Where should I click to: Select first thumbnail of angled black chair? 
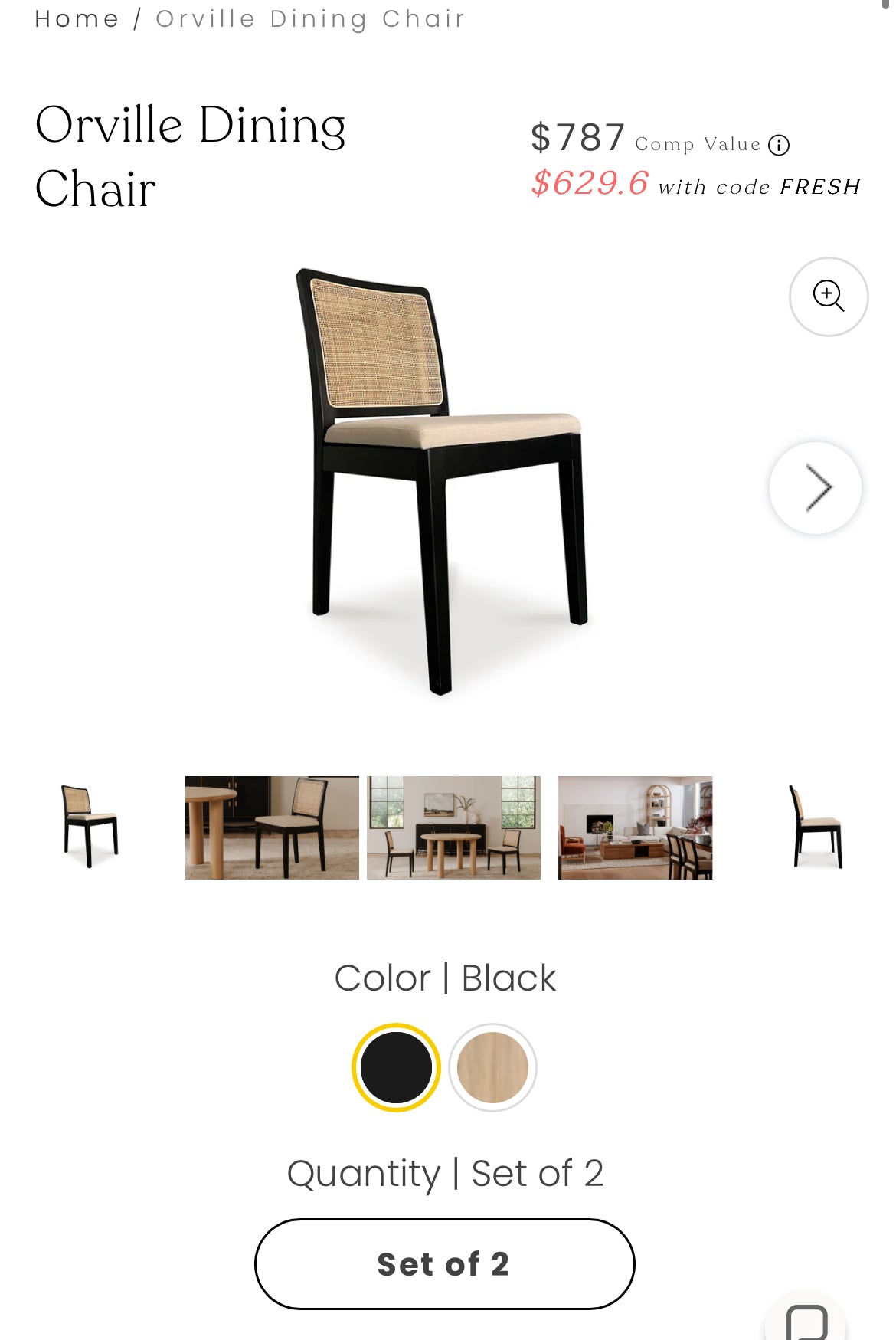click(x=90, y=827)
